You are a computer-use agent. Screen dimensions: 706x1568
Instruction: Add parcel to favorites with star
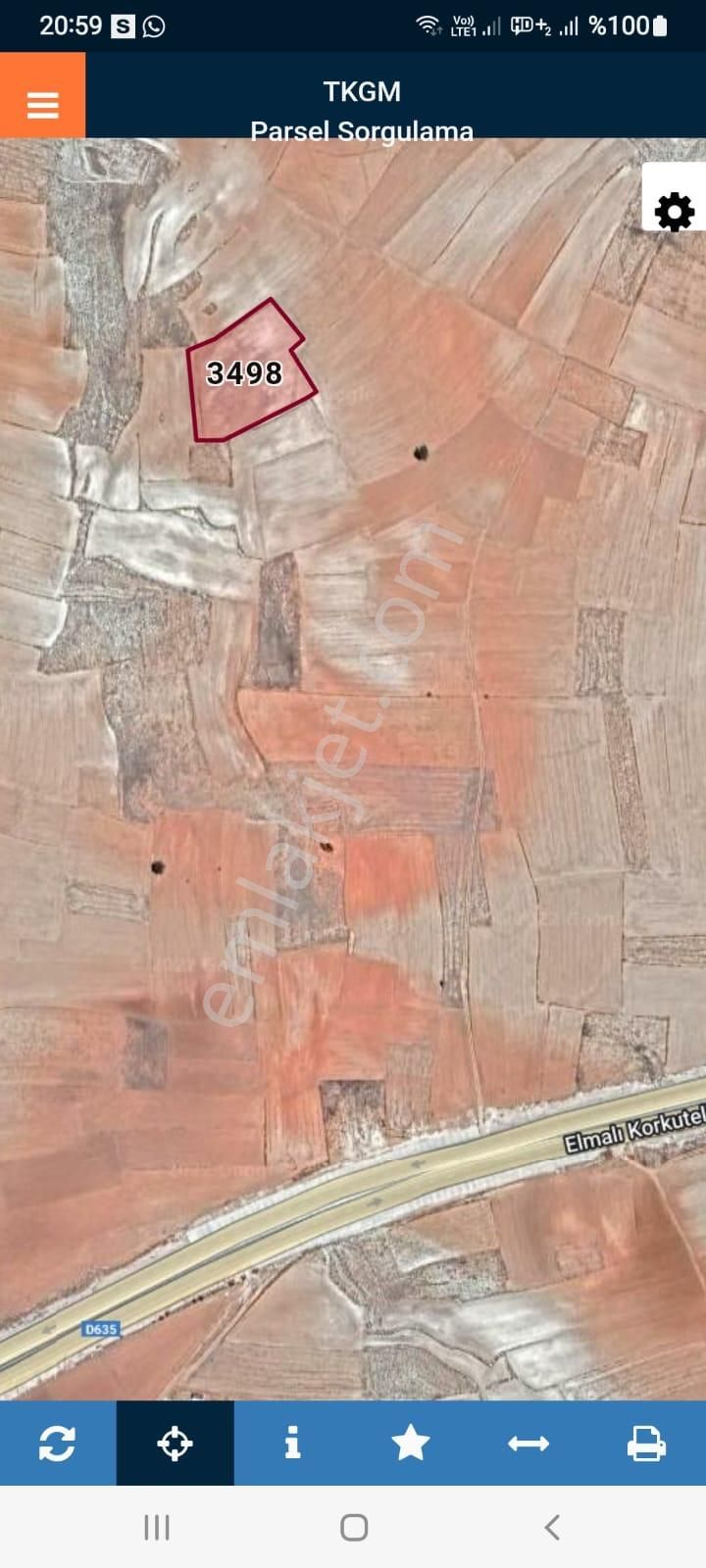[x=410, y=1443]
